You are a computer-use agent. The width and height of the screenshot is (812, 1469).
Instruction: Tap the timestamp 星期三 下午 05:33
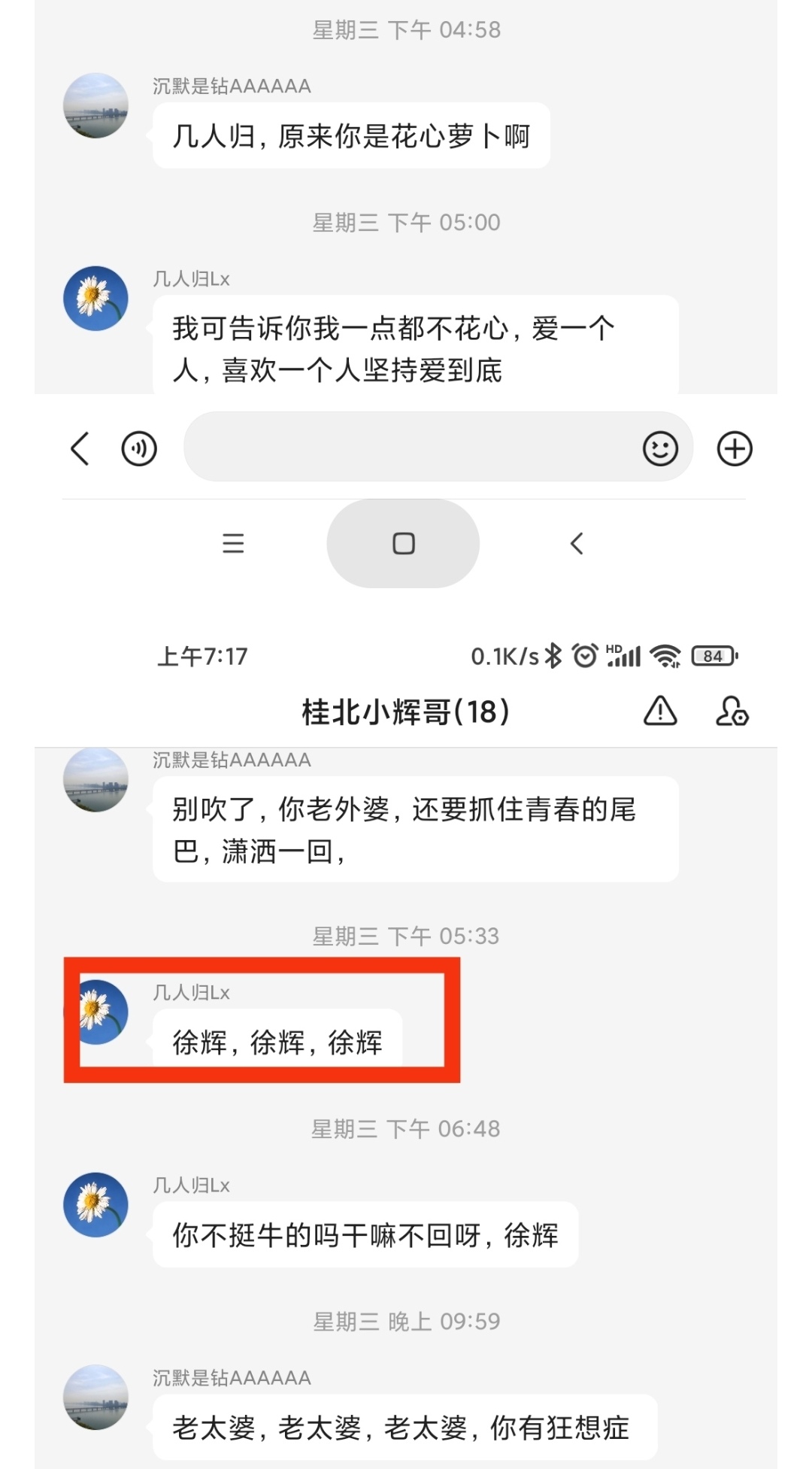coord(405,936)
